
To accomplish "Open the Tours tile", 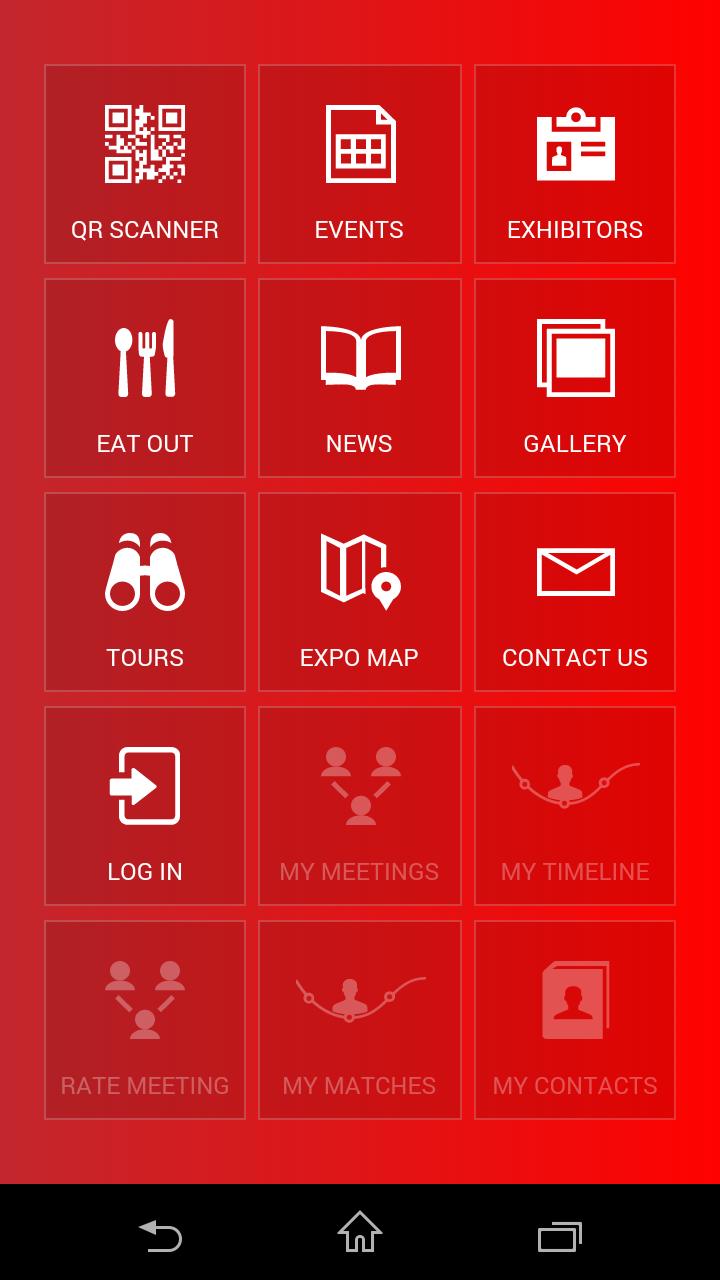I will coord(145,592).
